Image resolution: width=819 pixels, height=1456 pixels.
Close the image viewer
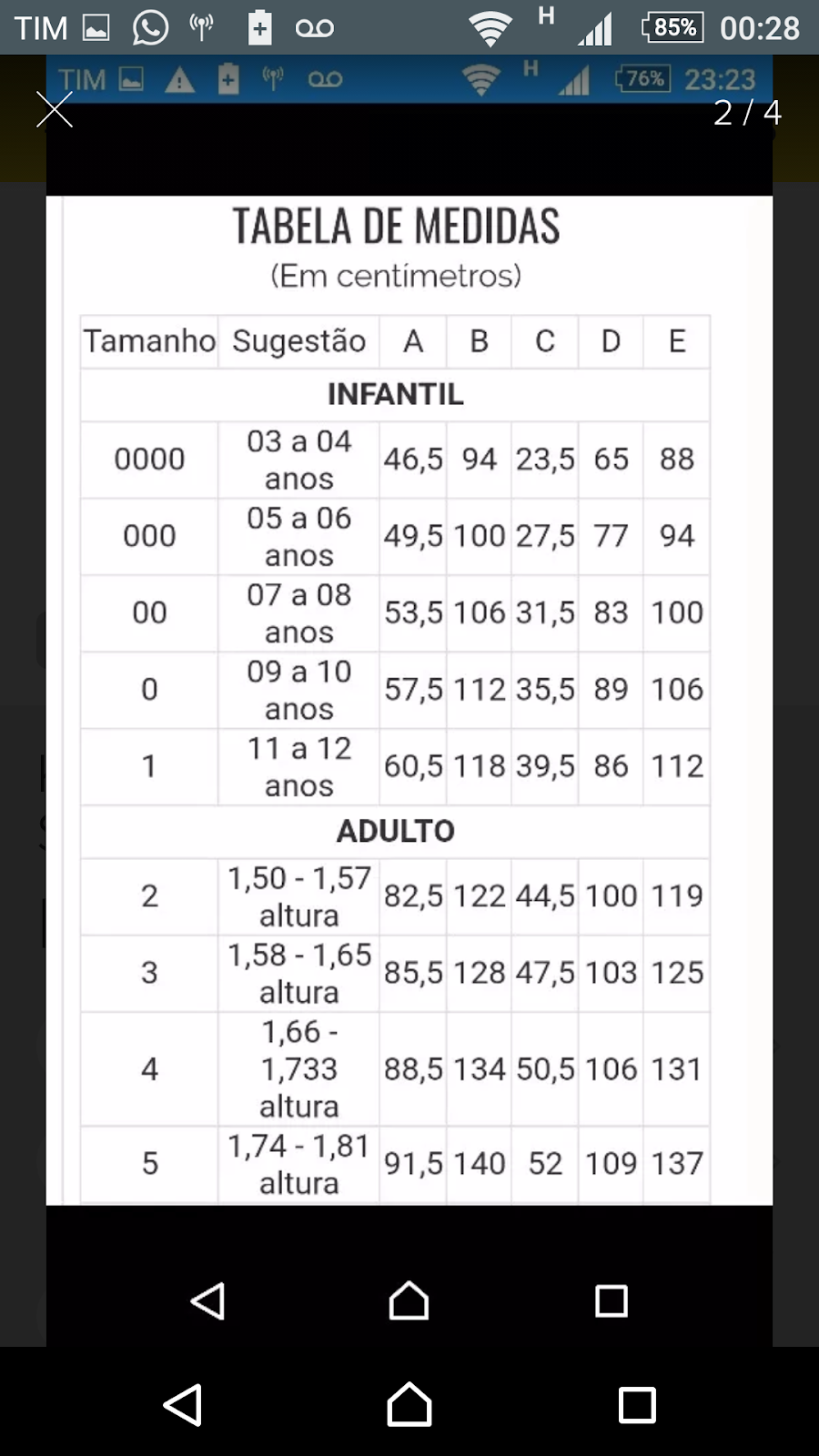(55, 110)
